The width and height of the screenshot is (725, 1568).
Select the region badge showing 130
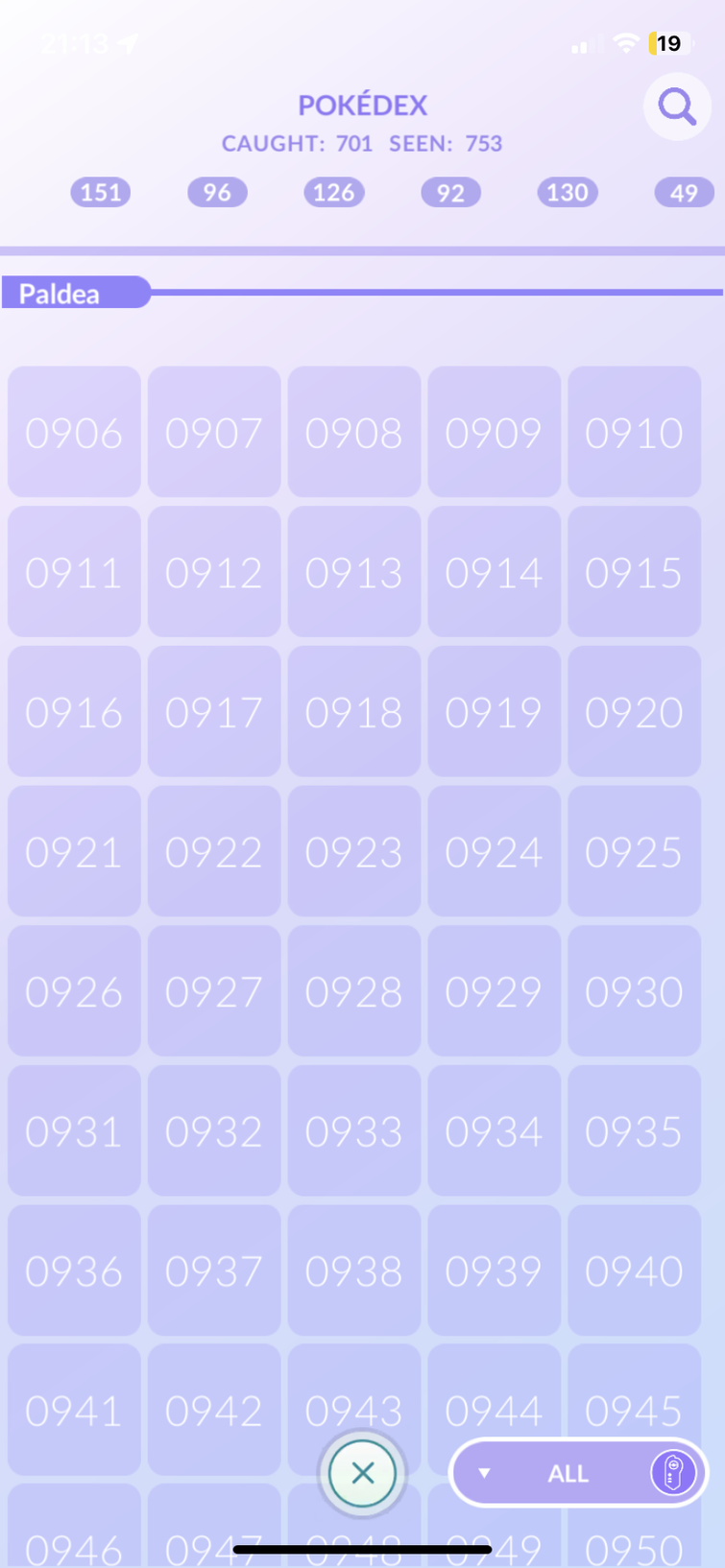(x=567, y=193)
